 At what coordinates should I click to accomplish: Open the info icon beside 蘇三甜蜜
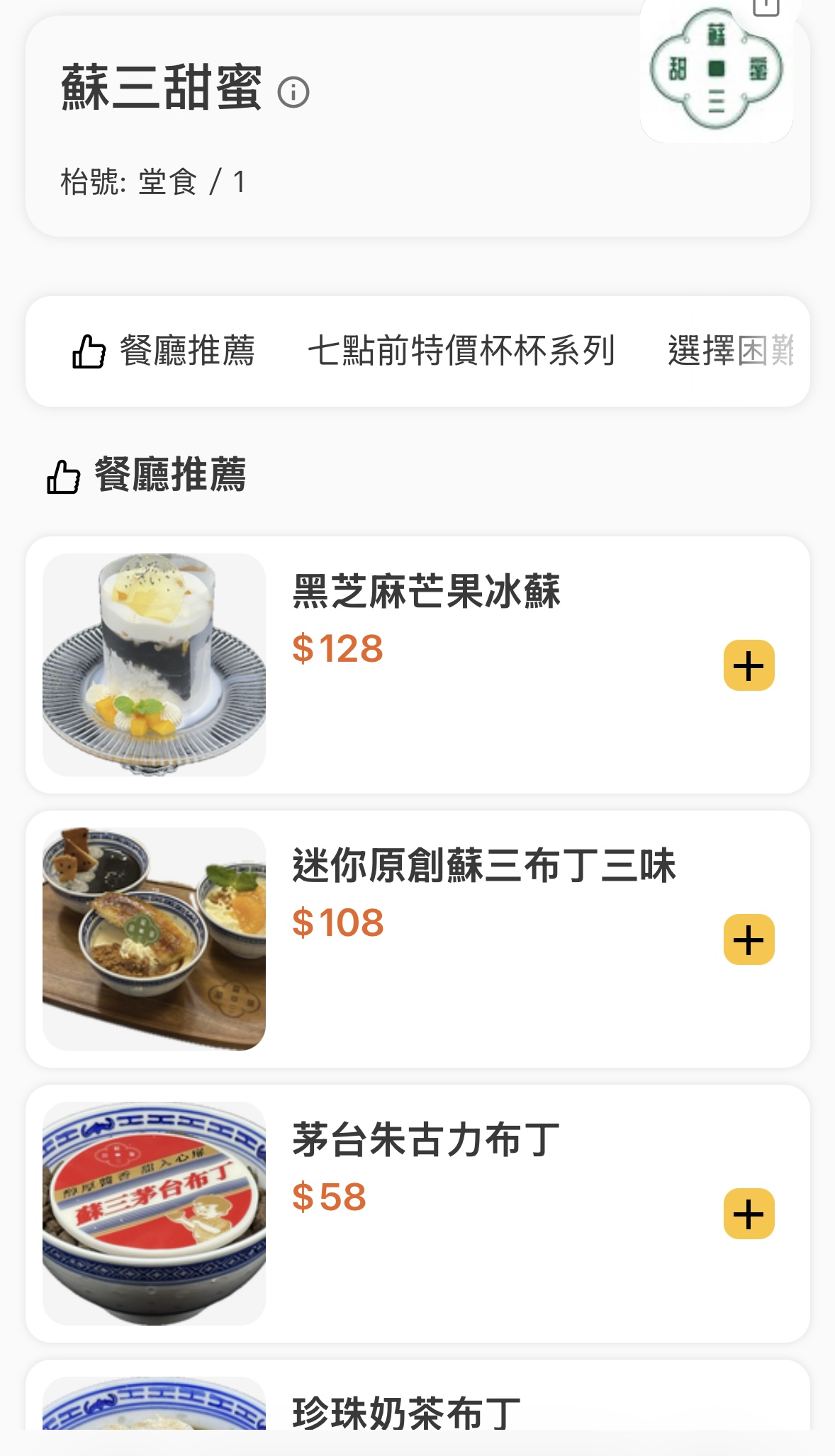(293, 93)
